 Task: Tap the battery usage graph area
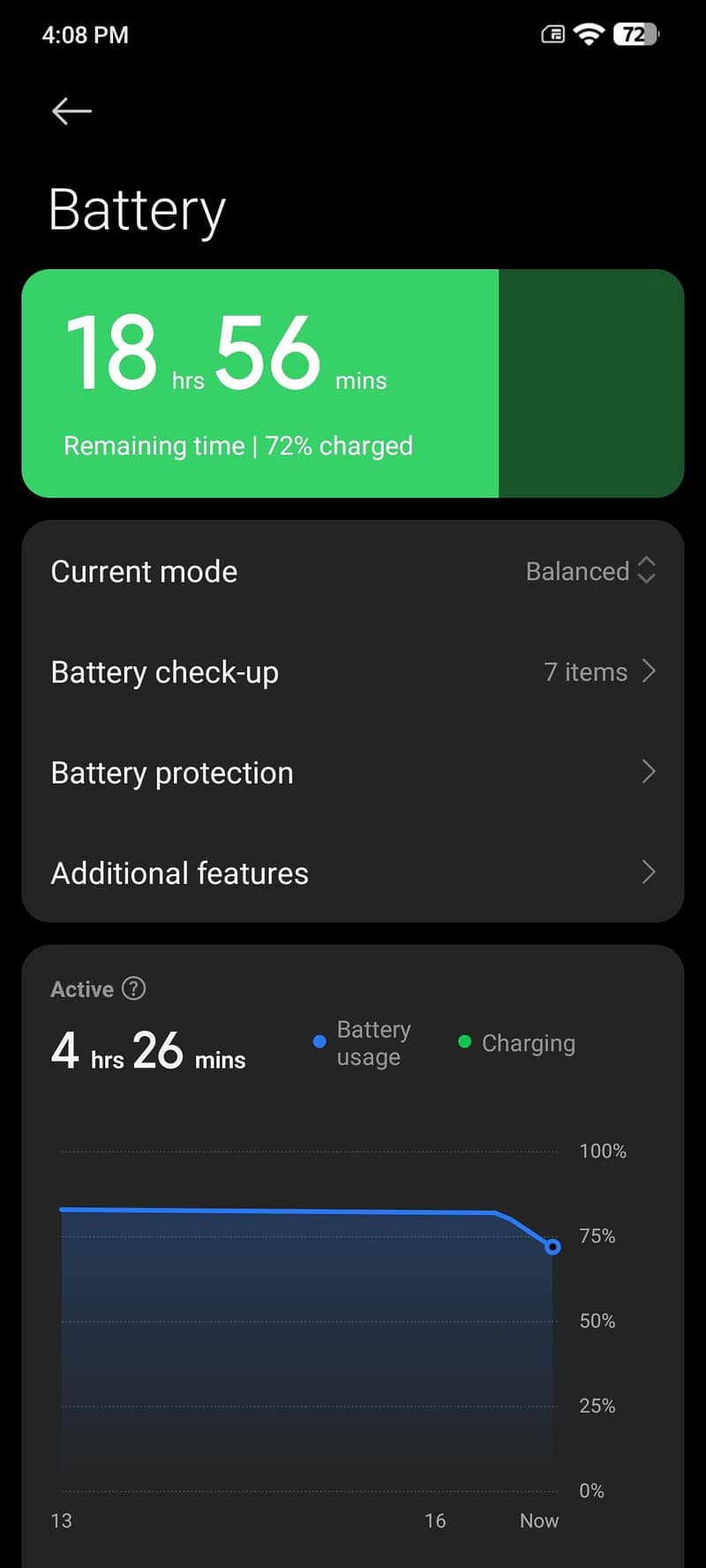[x=309, y=1324]
